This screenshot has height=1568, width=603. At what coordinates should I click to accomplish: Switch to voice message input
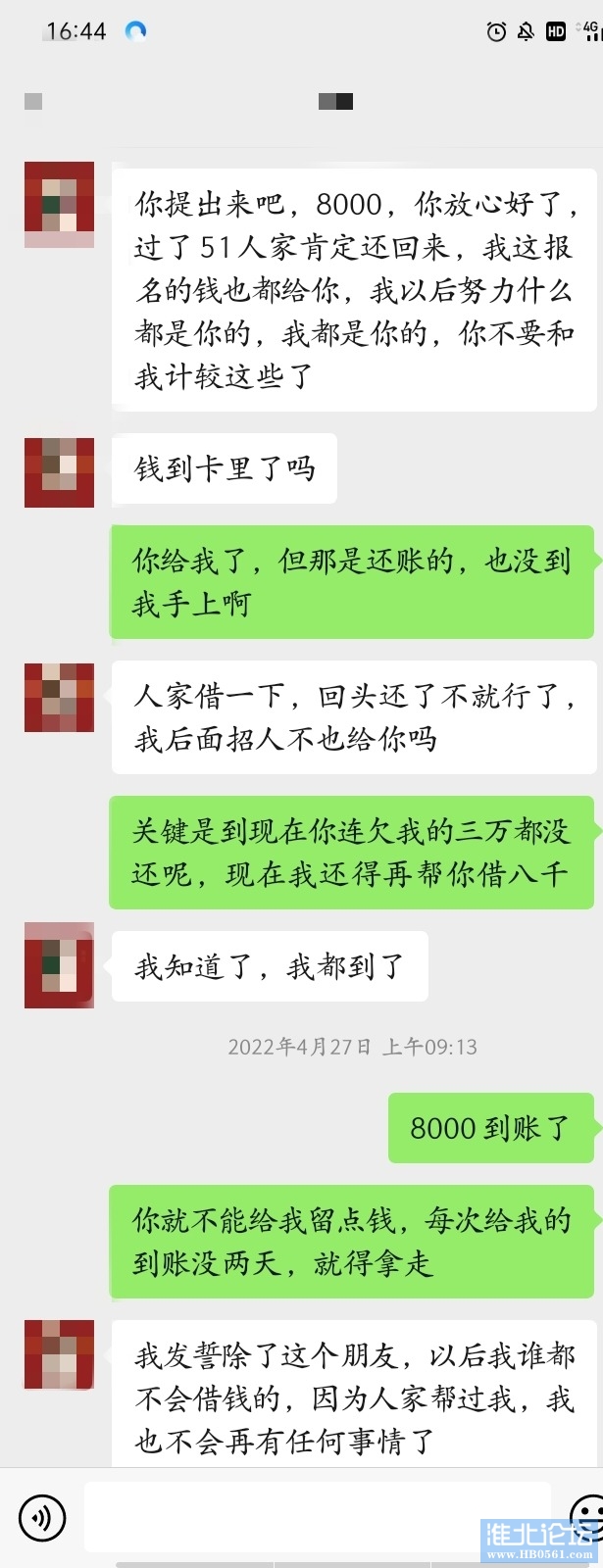pyautogui.click(x=42, y=1518)
